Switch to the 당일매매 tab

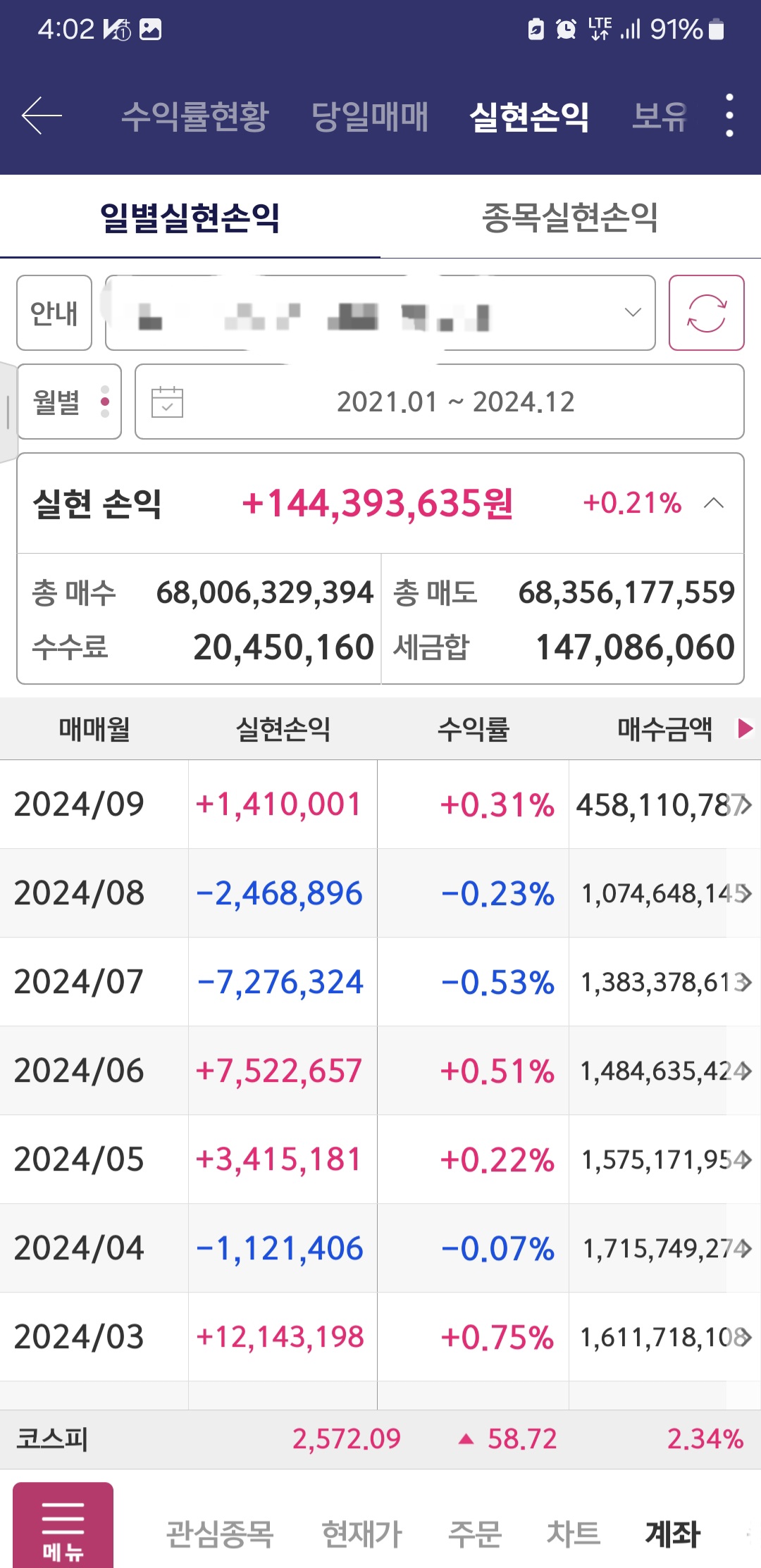click(370, 116)
